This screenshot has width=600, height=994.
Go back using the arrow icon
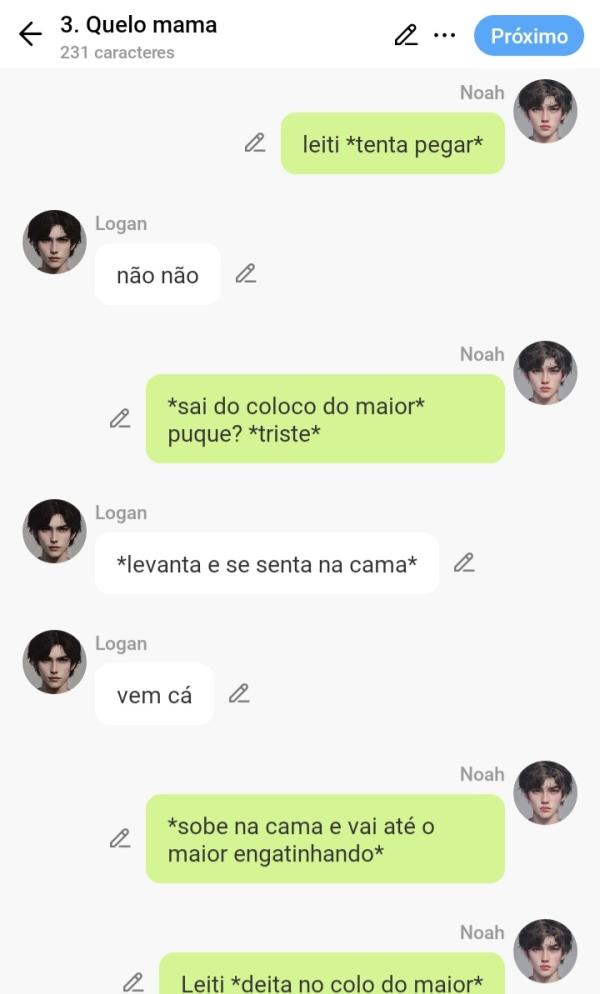click(x=31, y=35)
